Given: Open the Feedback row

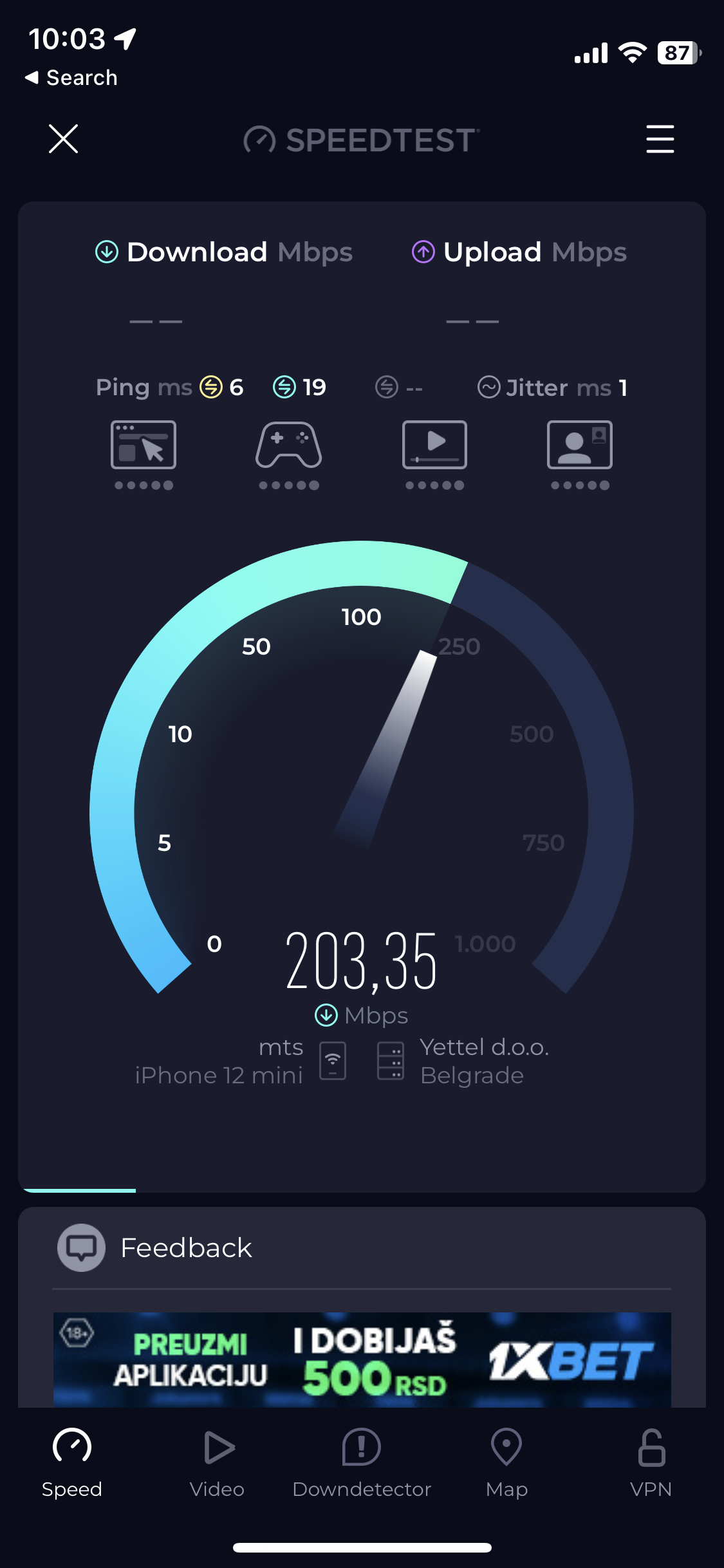Looking at the screenshot, I should coord(187,1247).
